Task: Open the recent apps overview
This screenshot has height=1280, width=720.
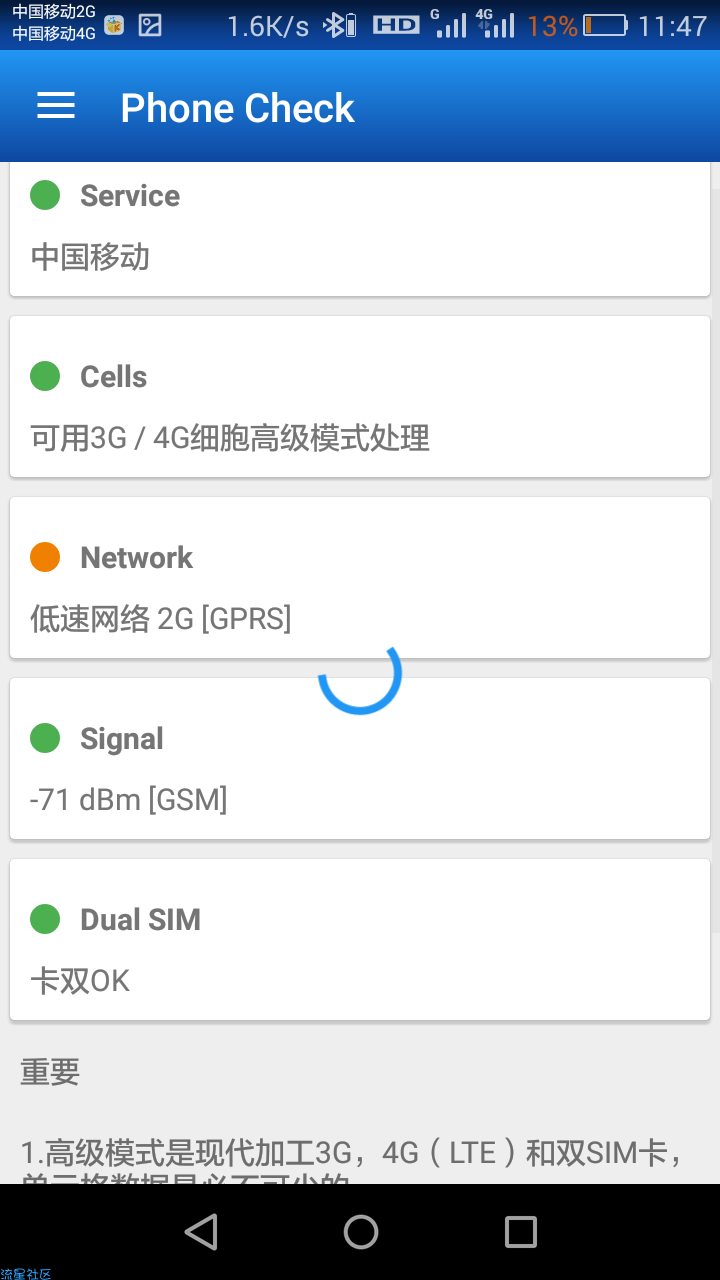Action: (x=520, y=1232)
